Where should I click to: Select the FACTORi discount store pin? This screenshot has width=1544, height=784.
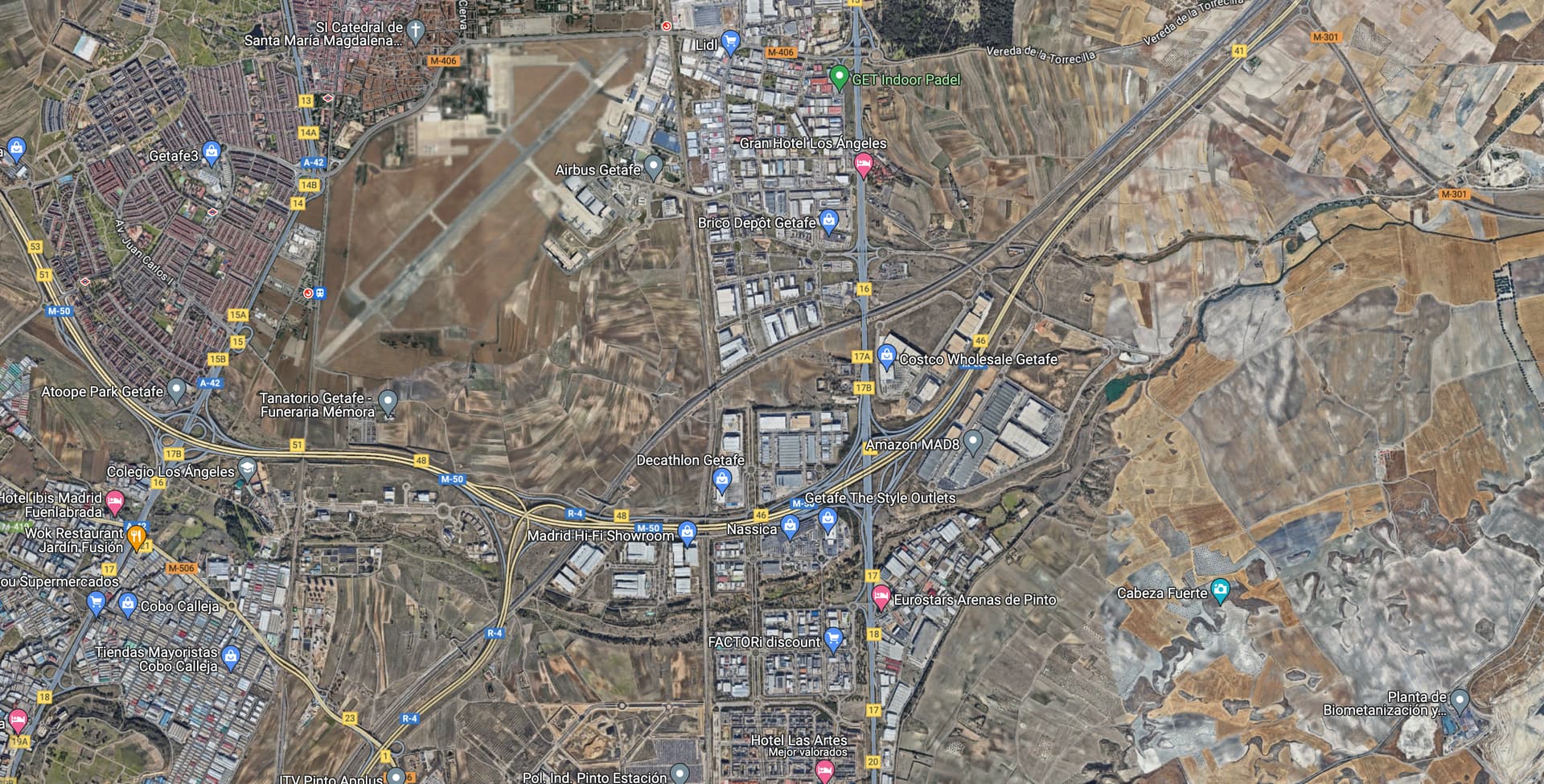pos(833,638)
